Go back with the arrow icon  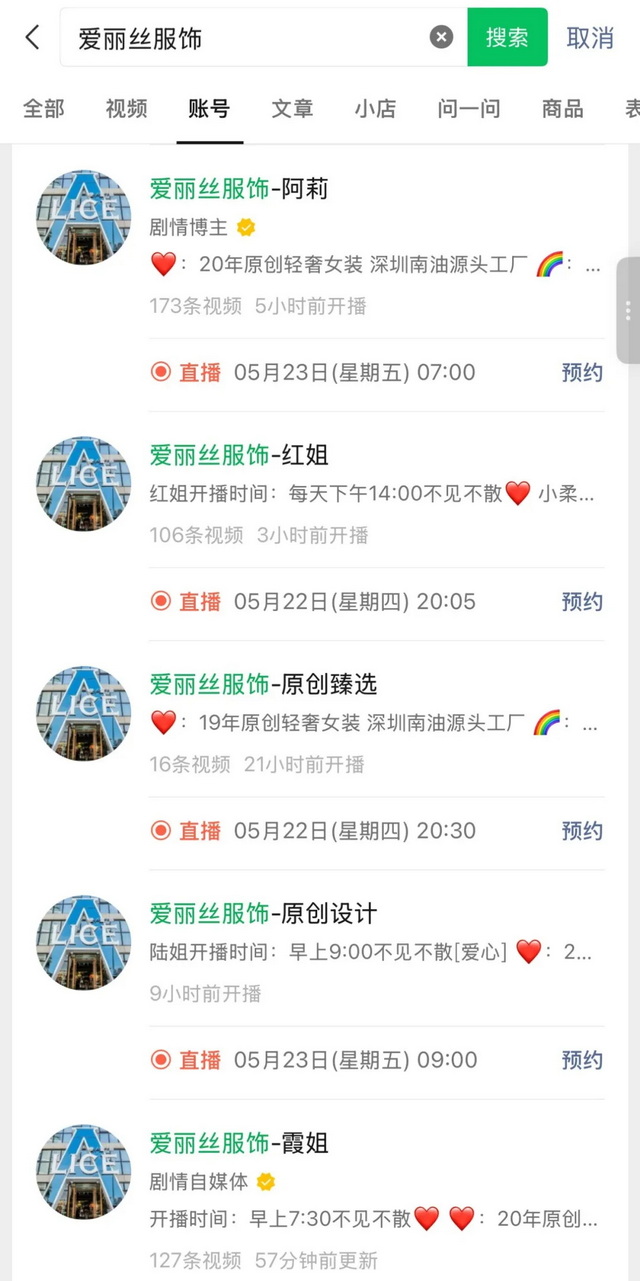(32, 38)
